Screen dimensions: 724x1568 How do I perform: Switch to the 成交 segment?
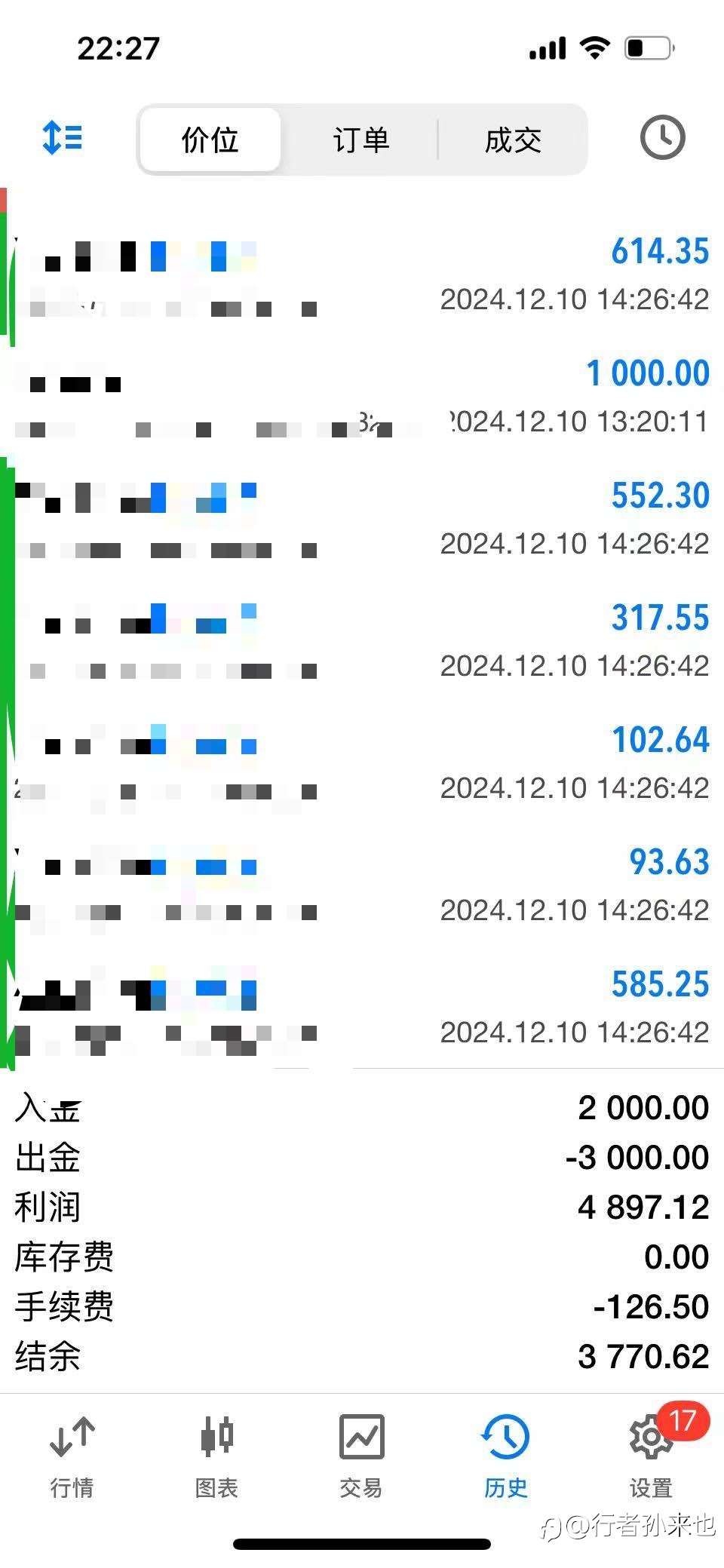tap(513, 140)
